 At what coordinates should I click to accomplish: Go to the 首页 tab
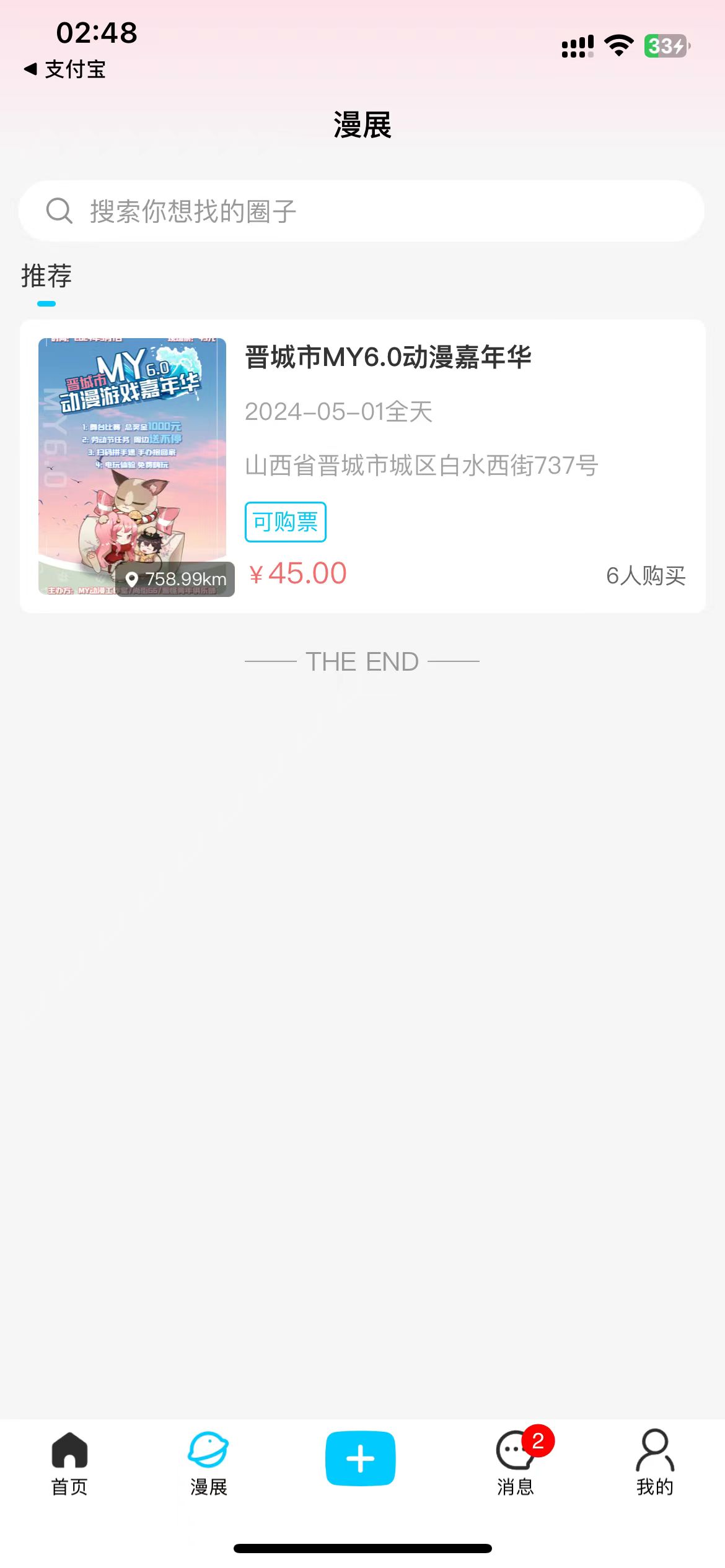point(69,1463)
